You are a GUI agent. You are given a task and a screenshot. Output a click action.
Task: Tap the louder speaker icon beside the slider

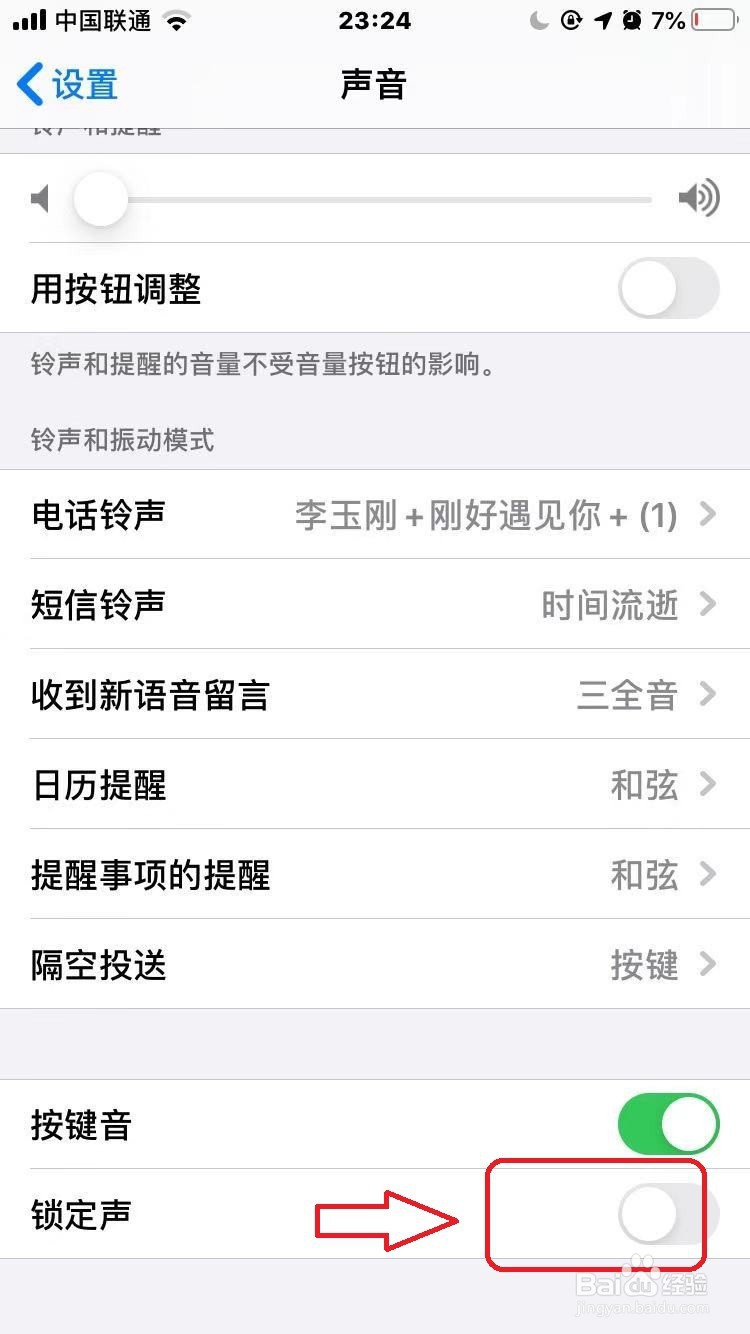[700, 198]
